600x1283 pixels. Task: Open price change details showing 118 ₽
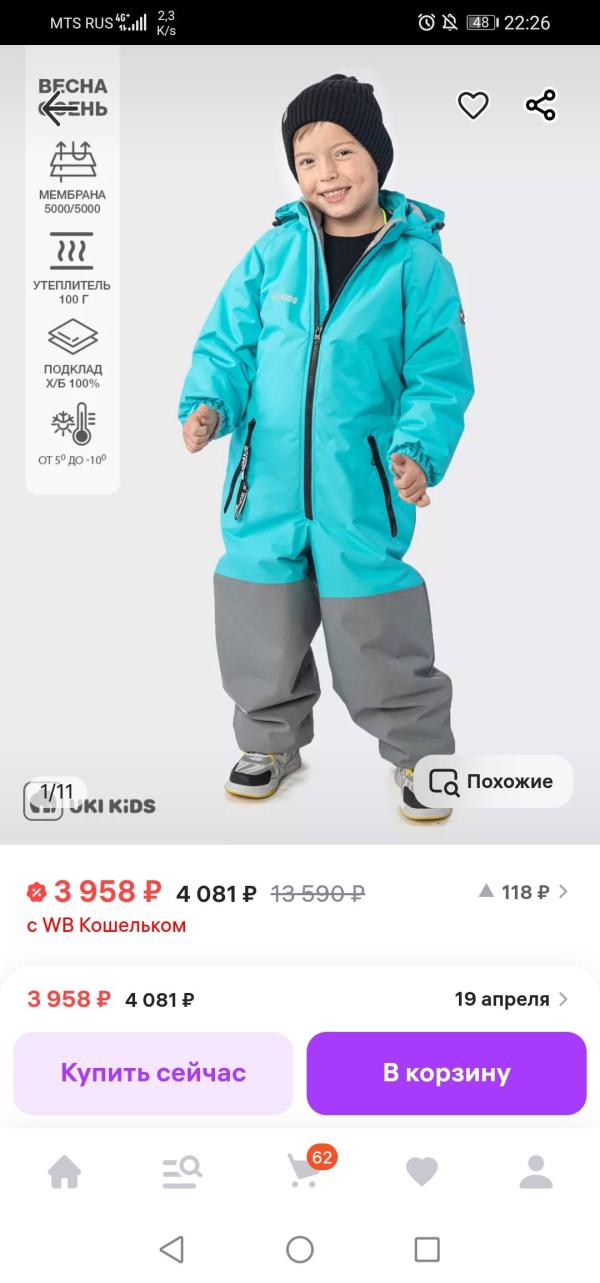524,892
